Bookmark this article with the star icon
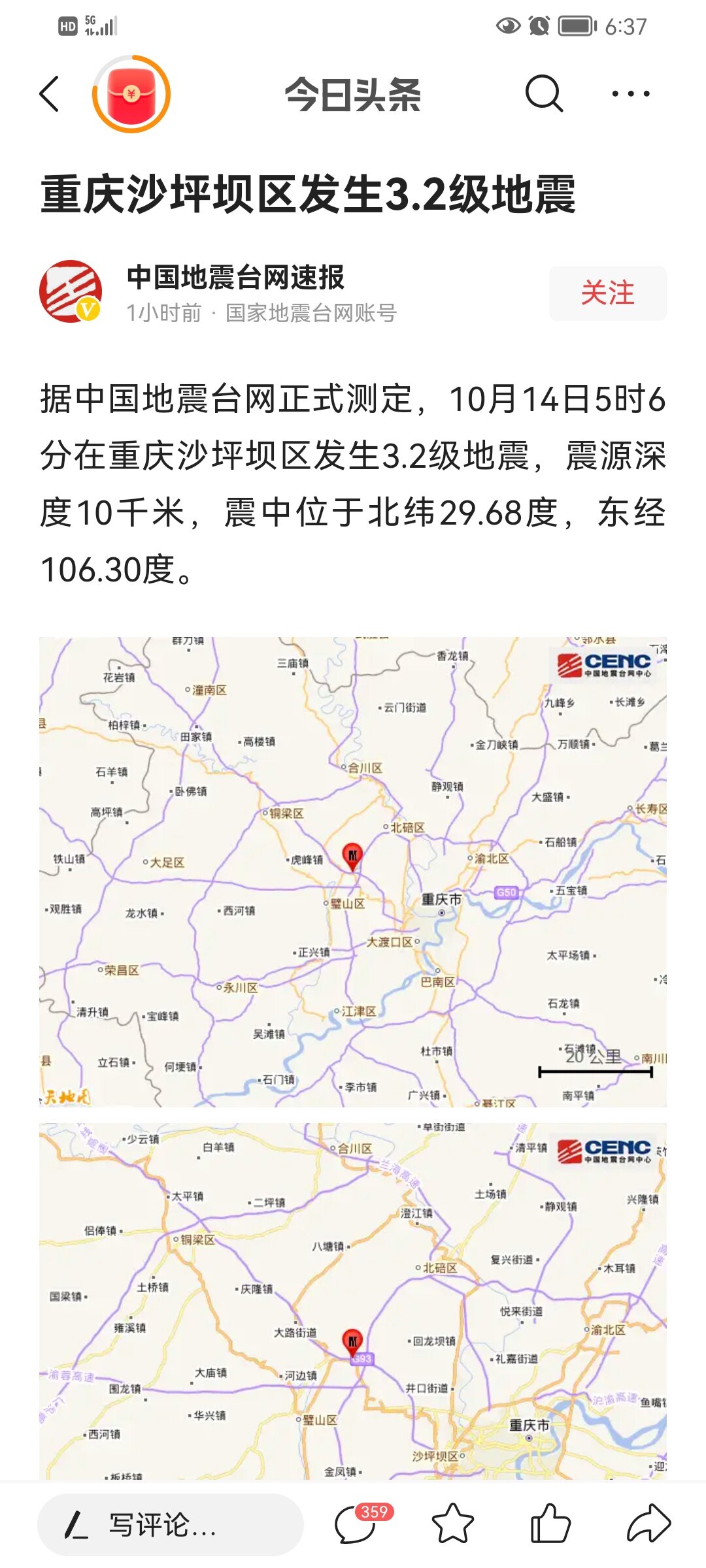 point(452,1524)
